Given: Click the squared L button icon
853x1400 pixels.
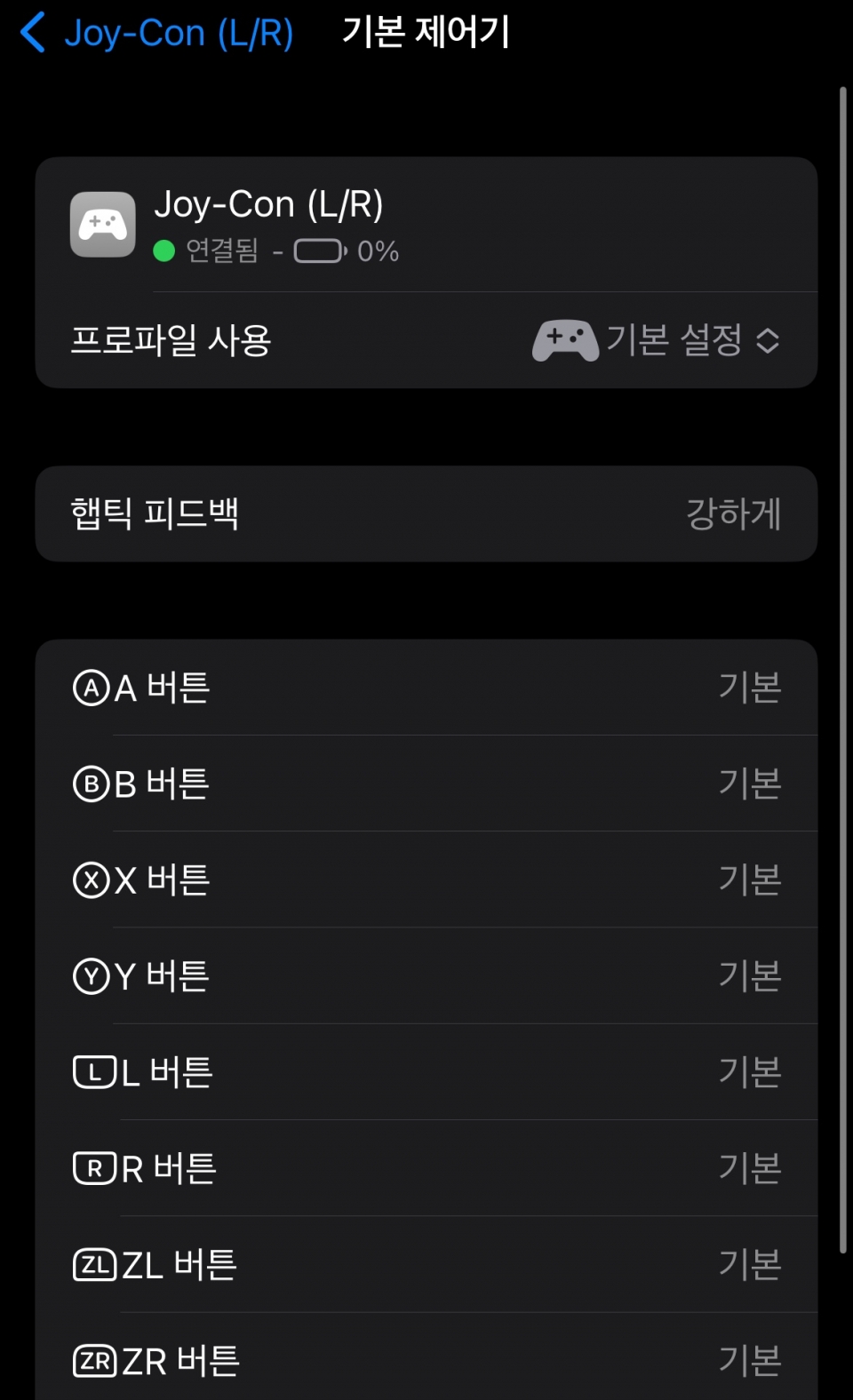Looking at the screenshot, I should click(90, 1072).
